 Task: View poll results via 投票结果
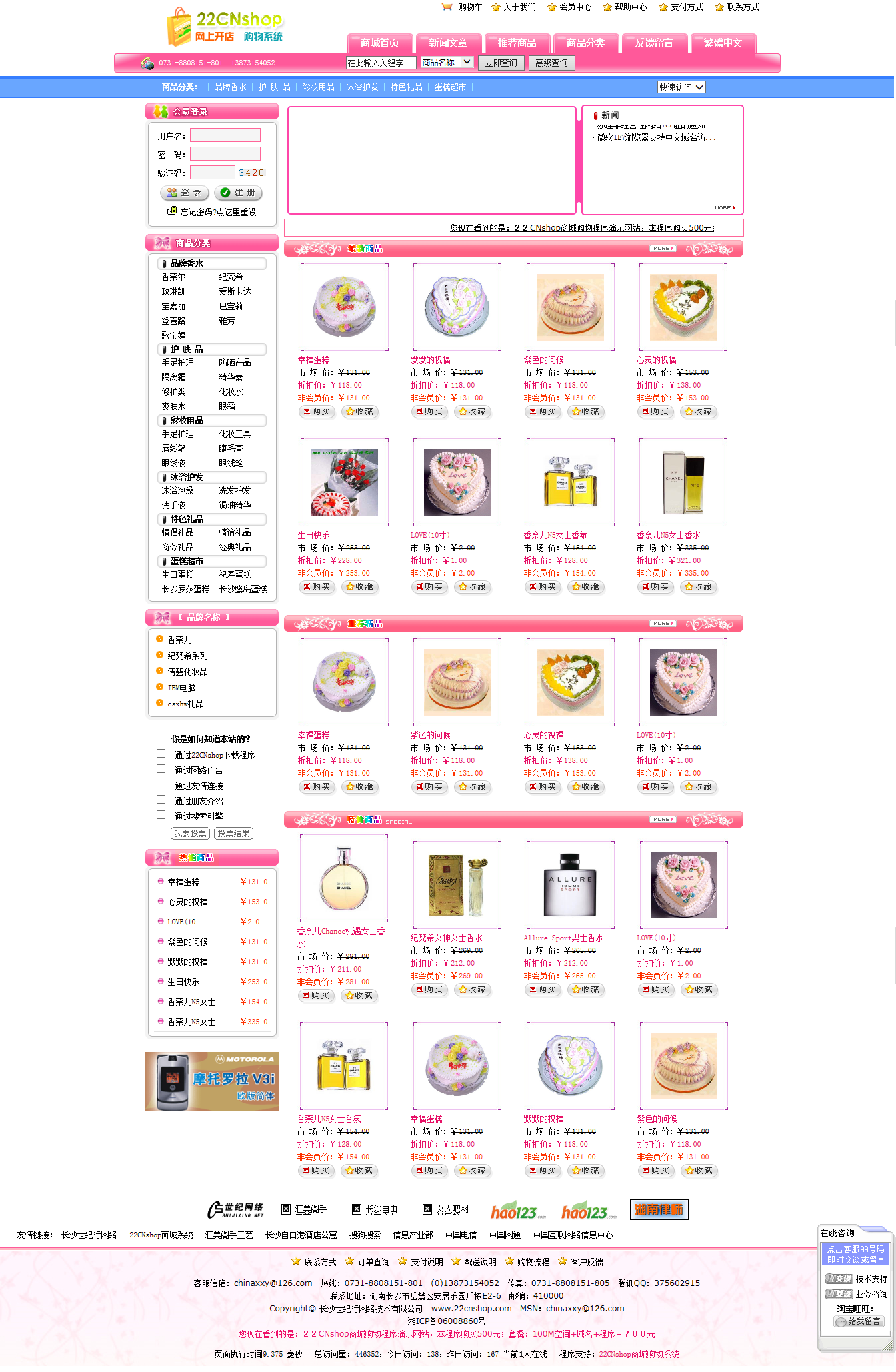[x=233, y=834]
